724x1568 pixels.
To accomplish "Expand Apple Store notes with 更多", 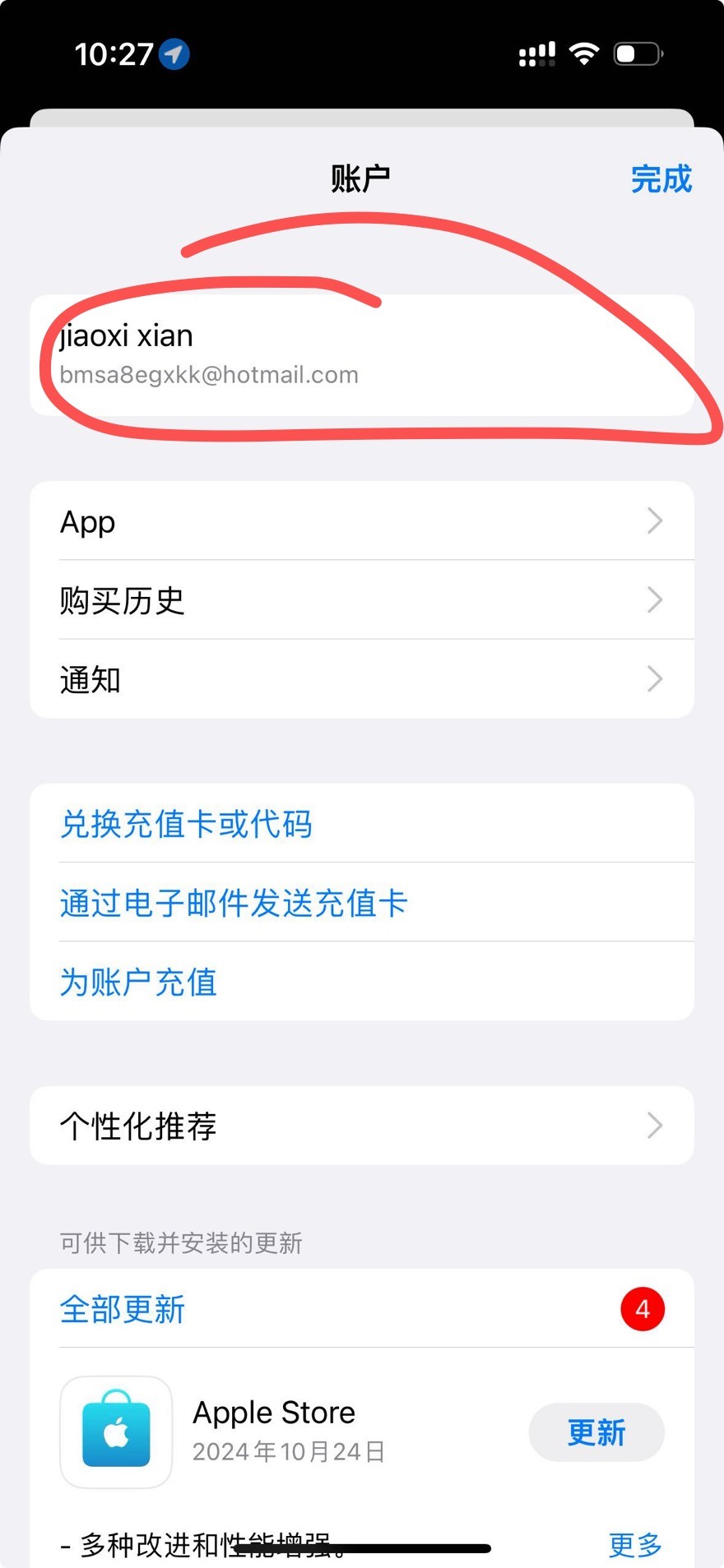I will (x=634, y=1545).
